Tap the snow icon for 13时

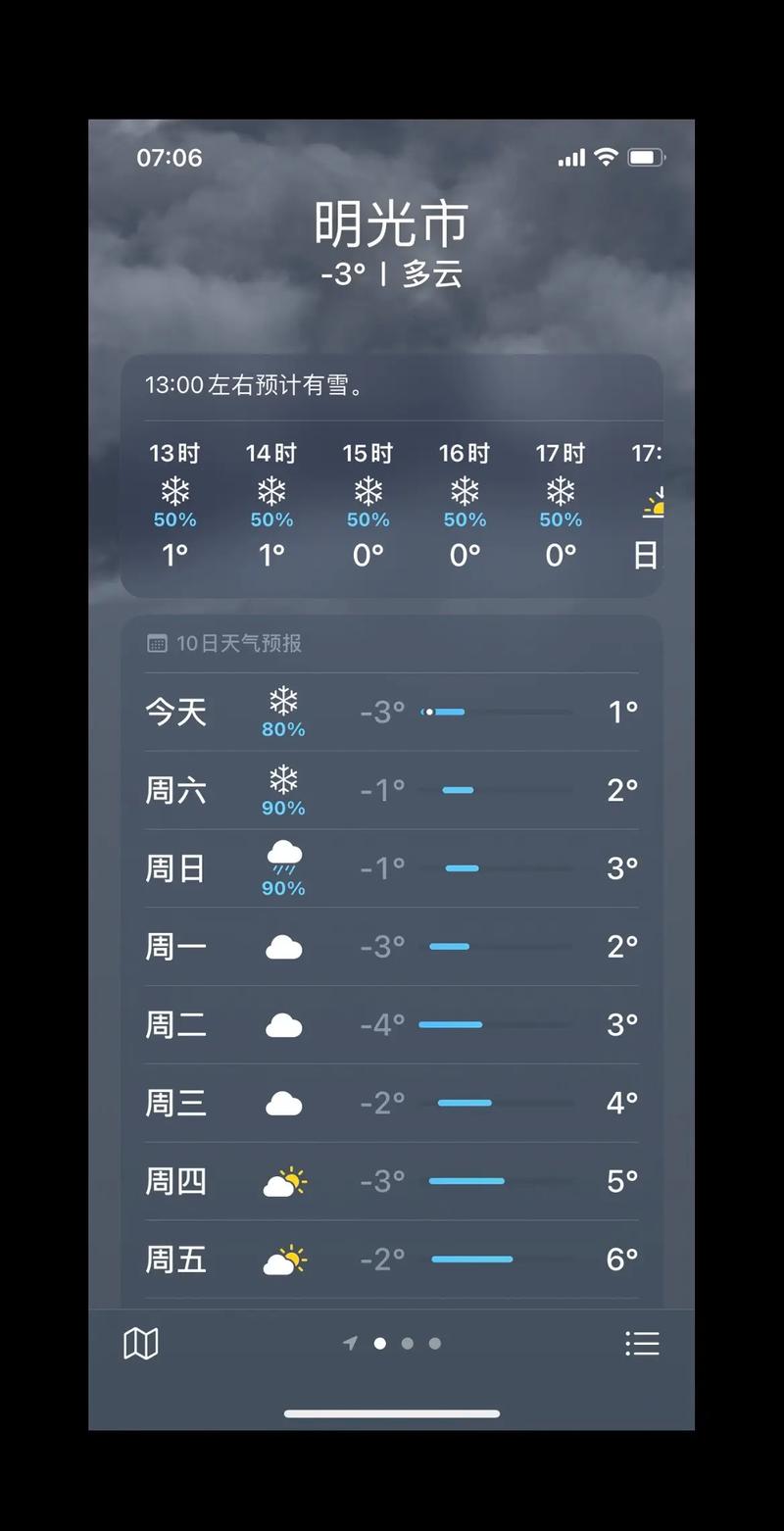(x=173, y=493)
